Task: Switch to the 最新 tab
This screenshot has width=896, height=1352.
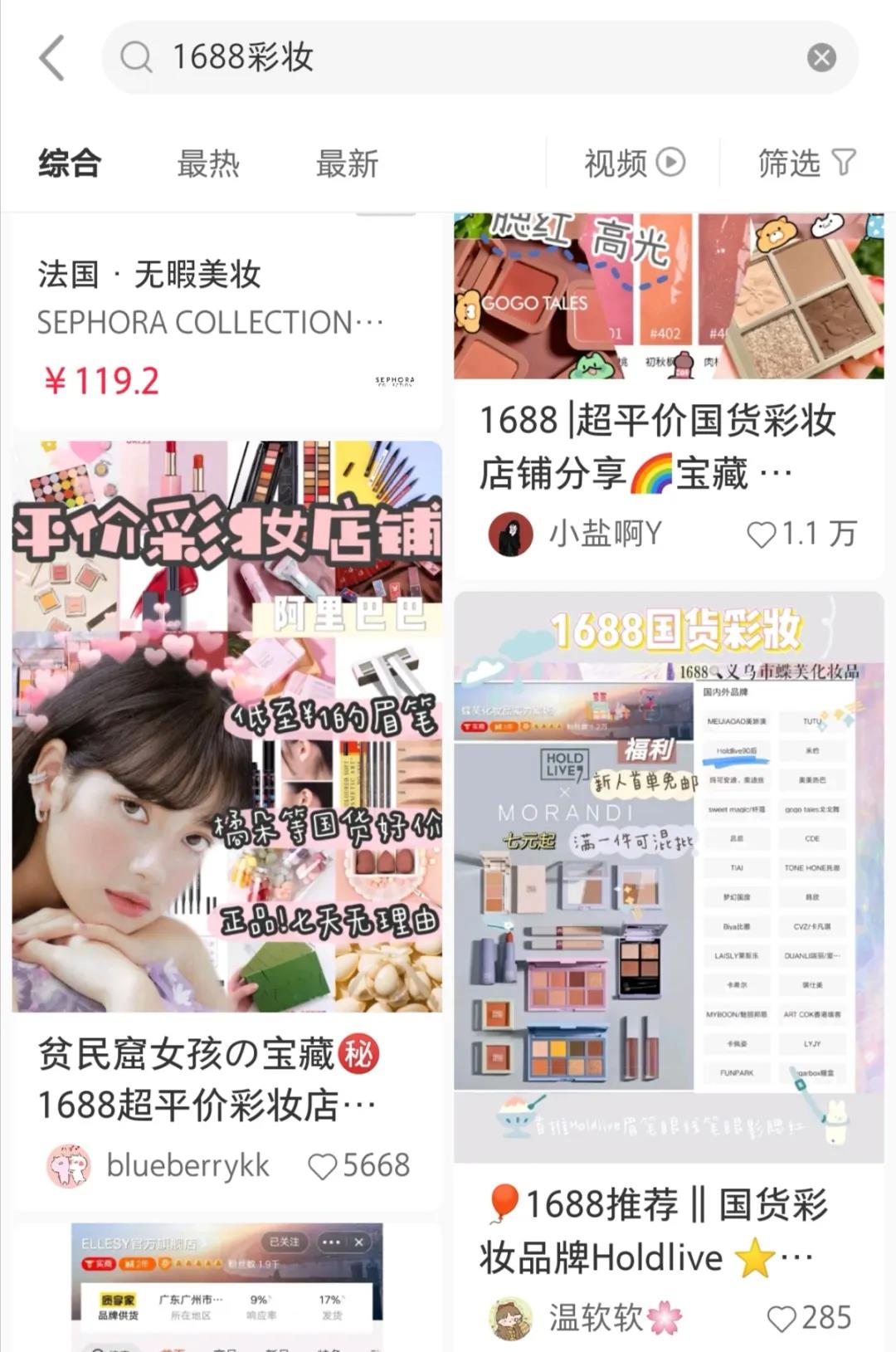Action: pyautogui.click(x=347, y=163)
